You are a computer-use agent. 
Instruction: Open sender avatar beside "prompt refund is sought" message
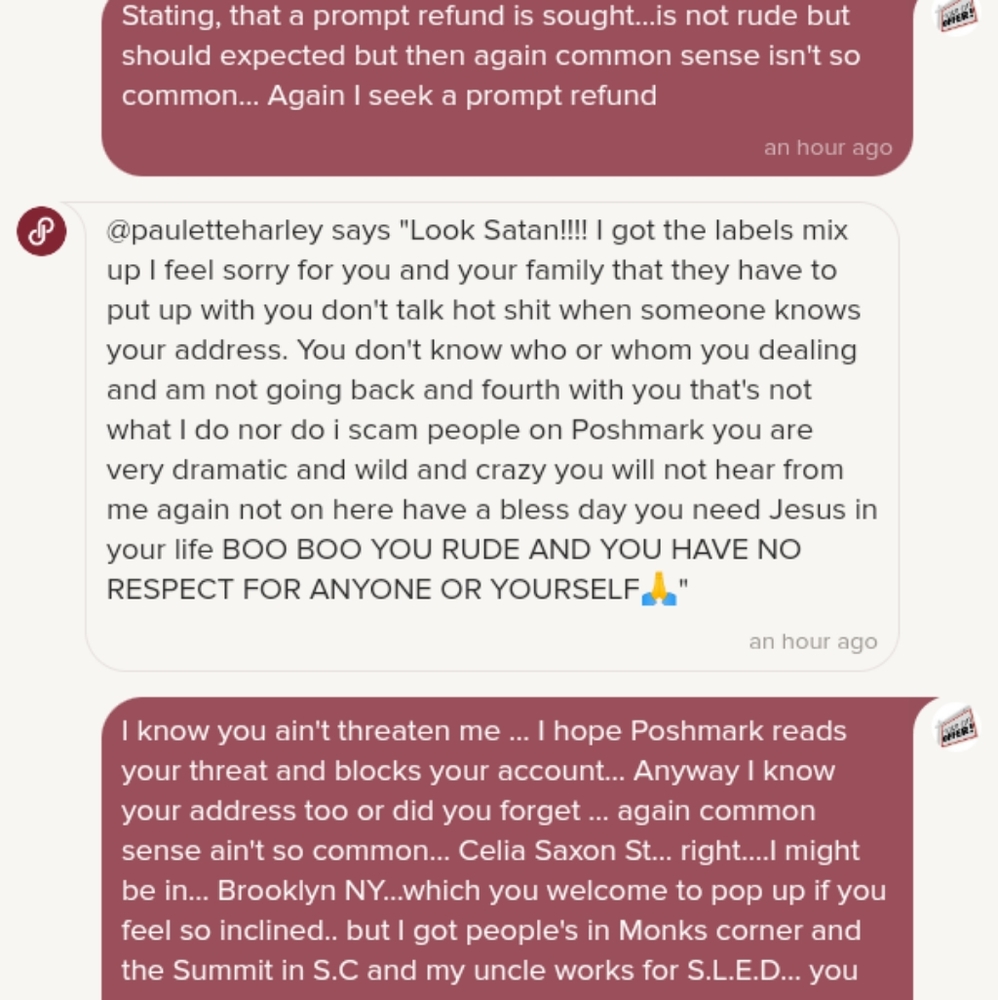pos(957,15)
